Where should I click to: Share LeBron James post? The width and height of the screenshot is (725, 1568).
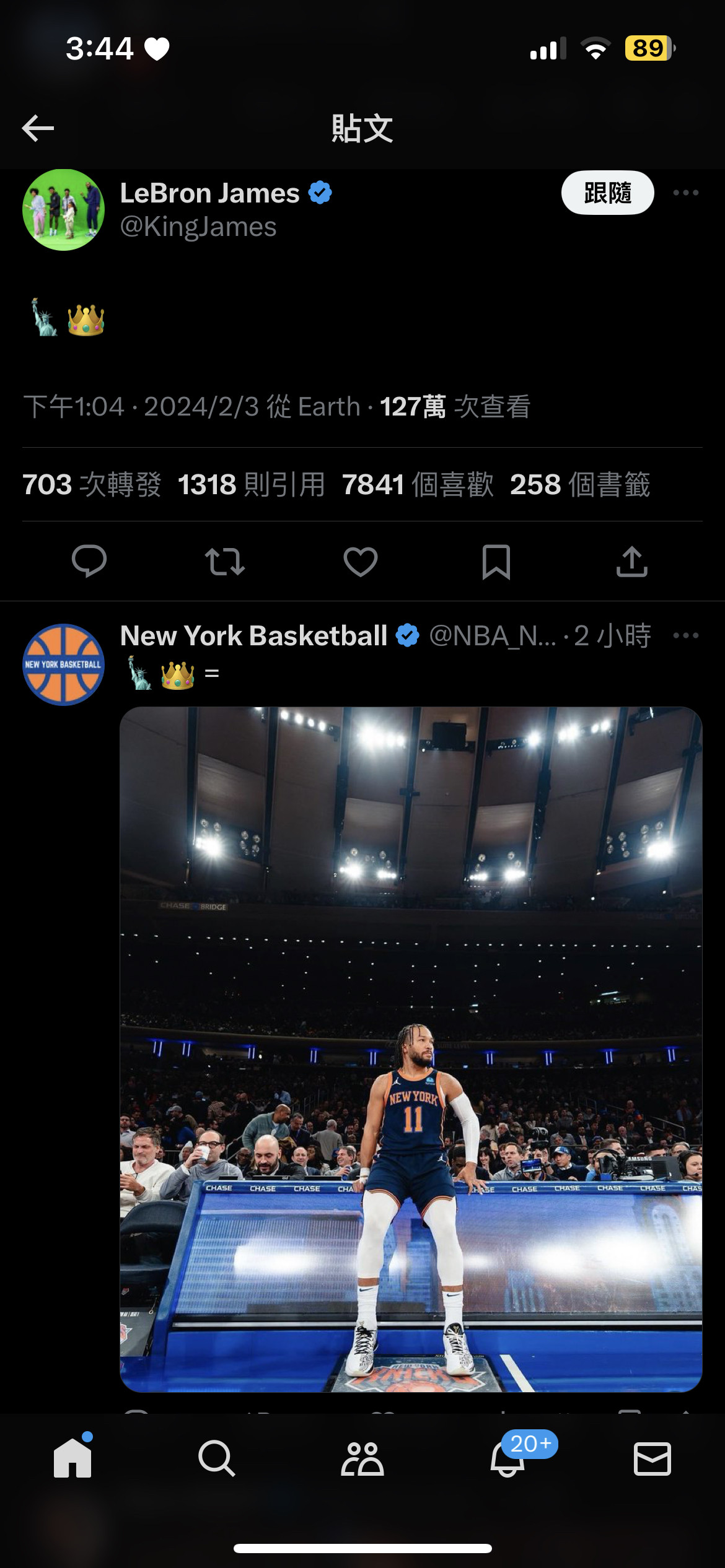tap(631, 561)
